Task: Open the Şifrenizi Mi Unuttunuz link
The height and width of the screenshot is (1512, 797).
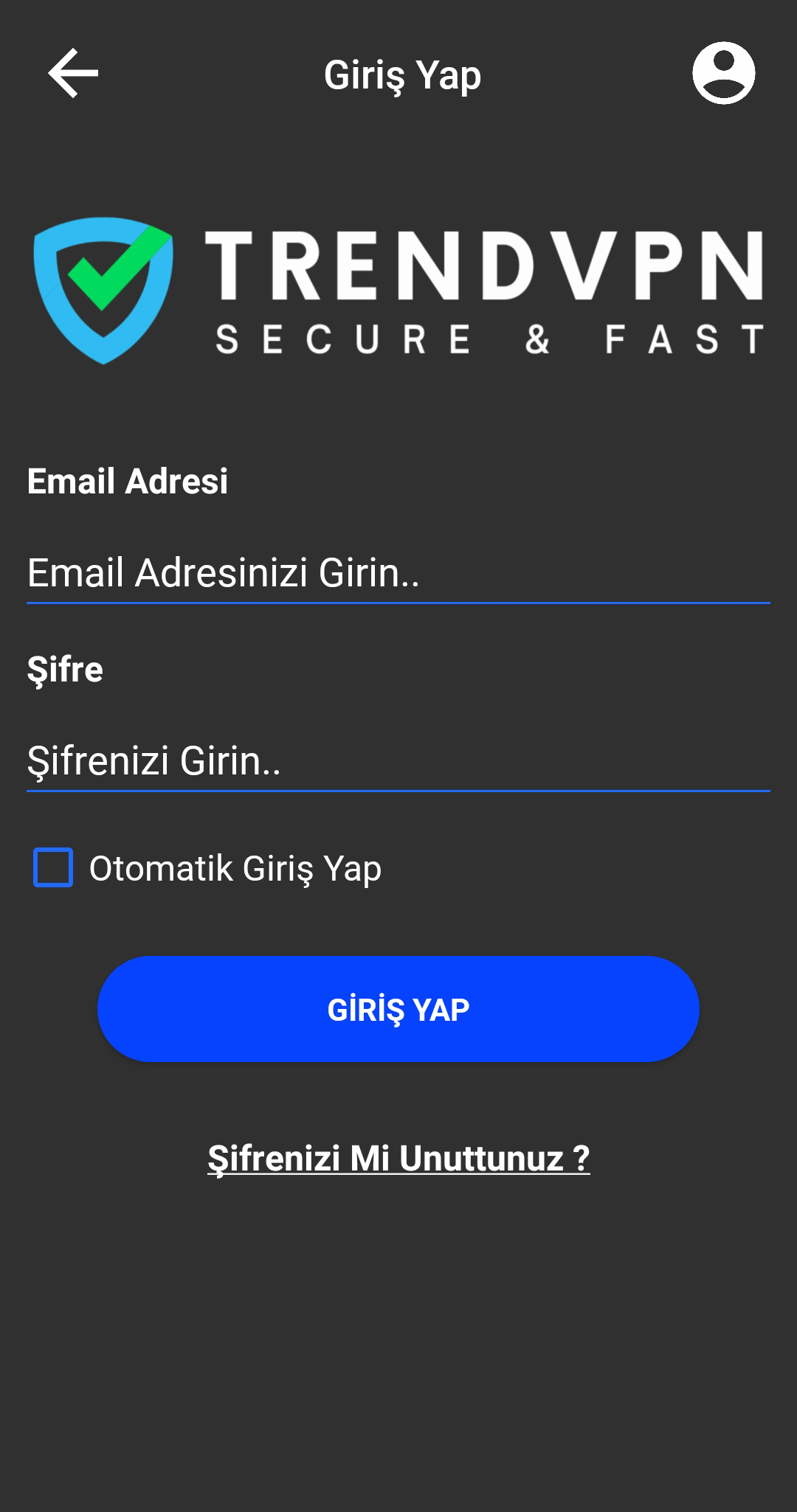Action: click(398, 1158)
